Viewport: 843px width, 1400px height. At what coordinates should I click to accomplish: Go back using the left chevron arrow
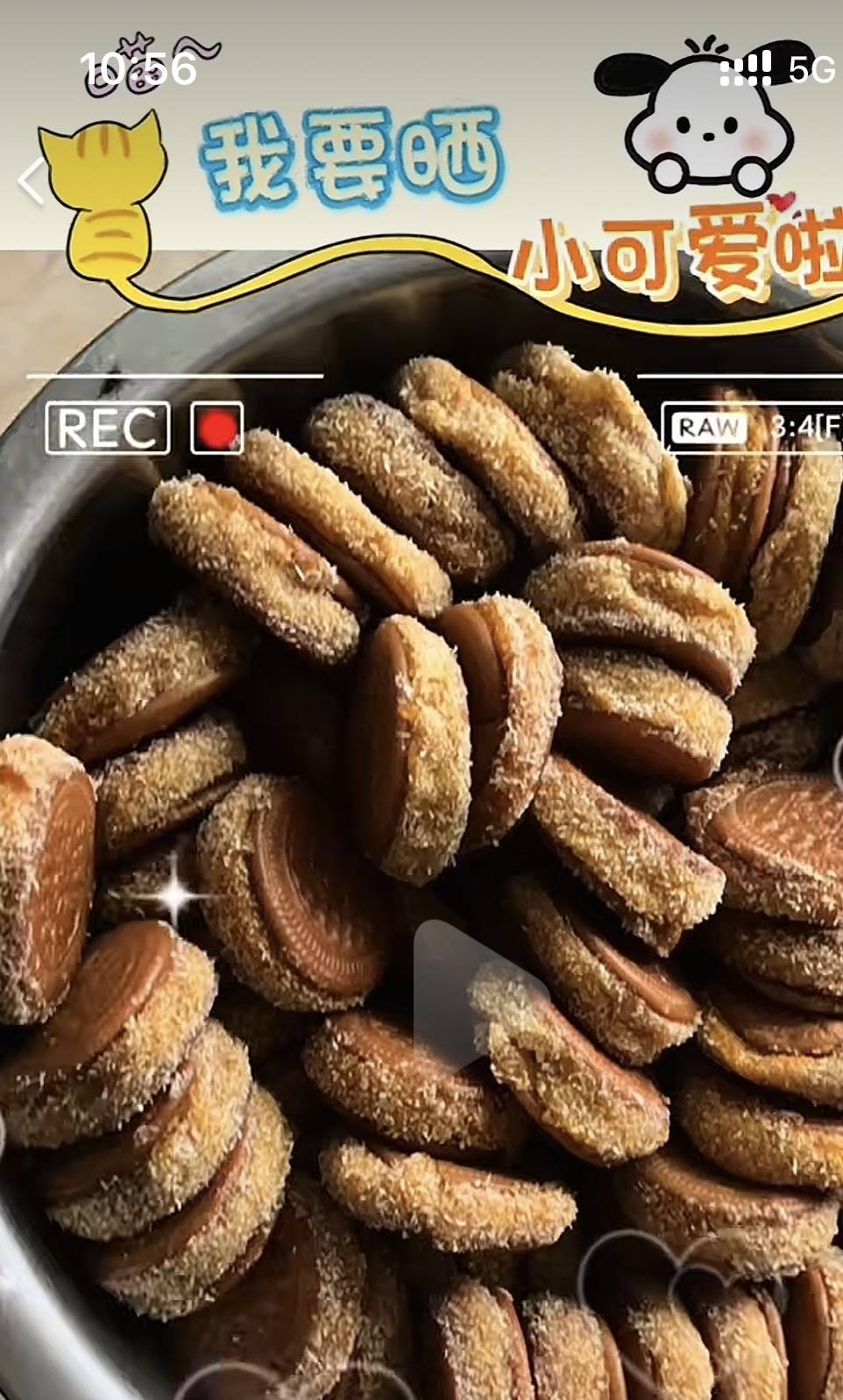pyautogui.click(x=31, y=181)
